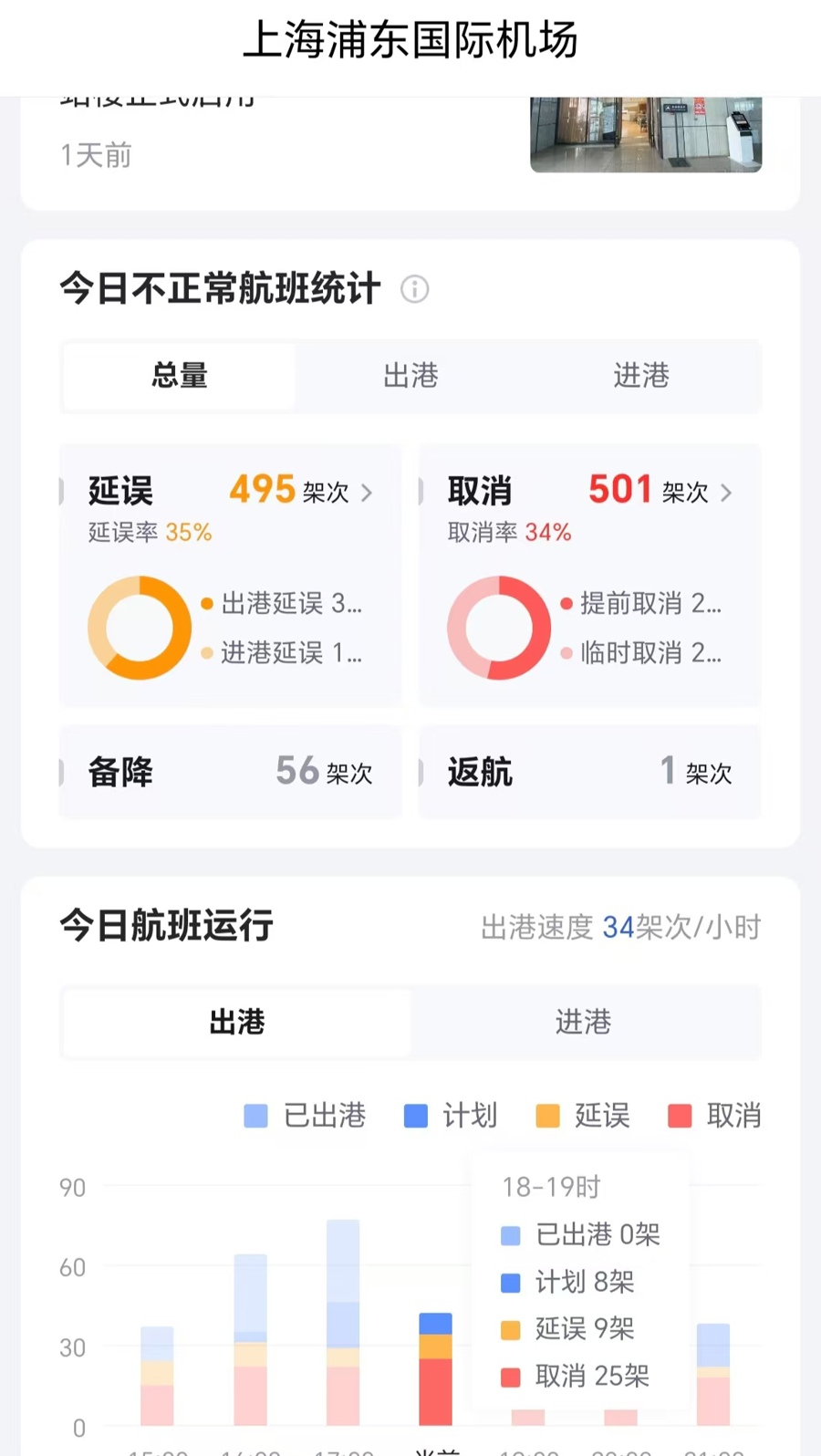The height and width of the screenshot is (1456, 821).
Task: Switch to 进港 abnormal flight statistics
Action: pyautogui.click(x=641, y=376)
